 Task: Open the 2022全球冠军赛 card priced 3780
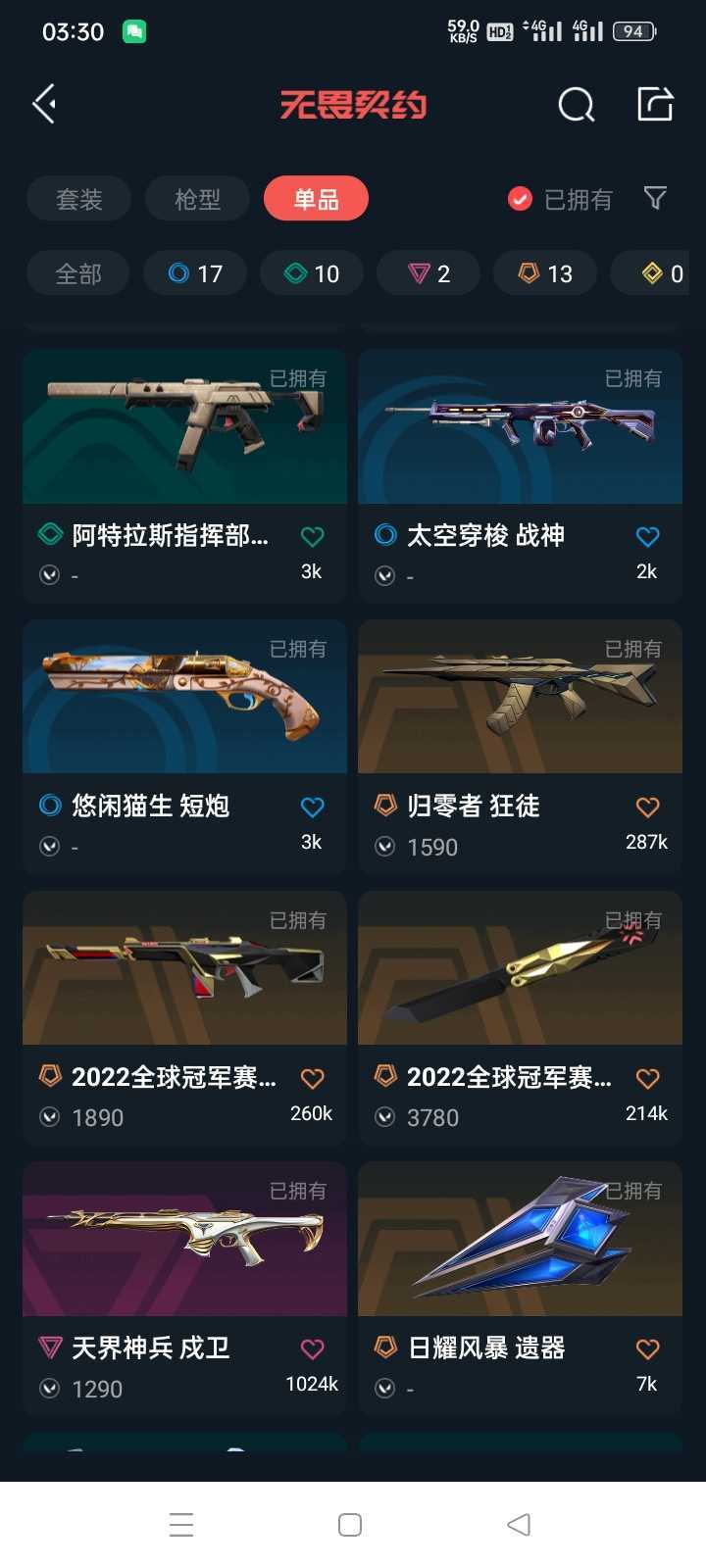(520, 1017)
